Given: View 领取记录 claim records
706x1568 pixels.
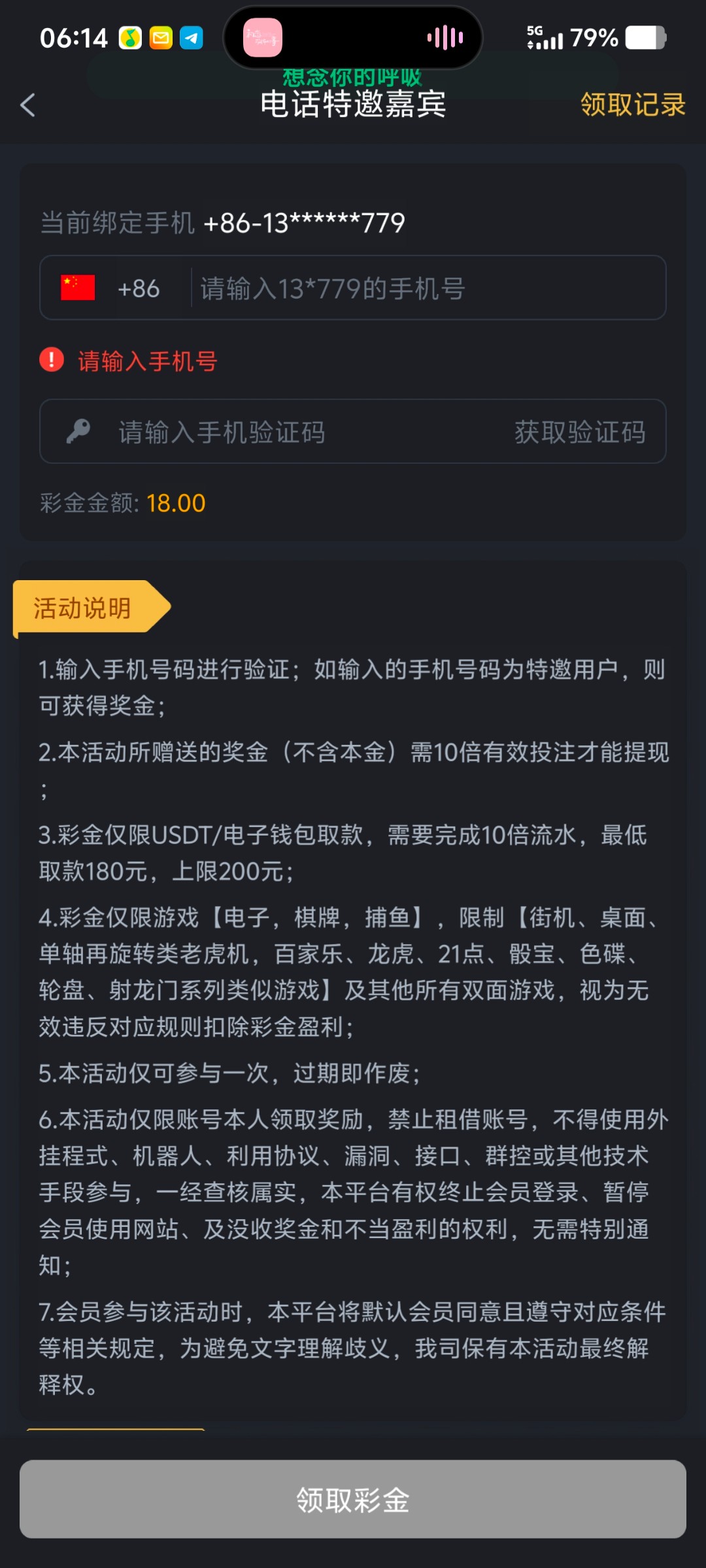Looking at the screenshot, I should [x=631, y=105].
